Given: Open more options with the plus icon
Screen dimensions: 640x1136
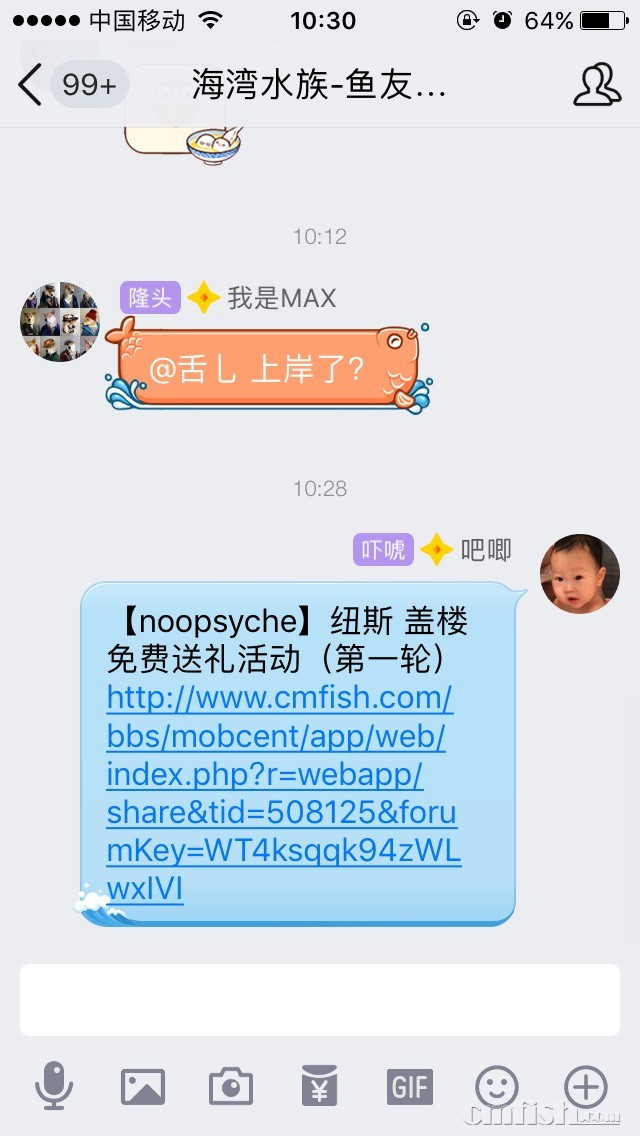Looking at the screenshot, I should 586,1086.
